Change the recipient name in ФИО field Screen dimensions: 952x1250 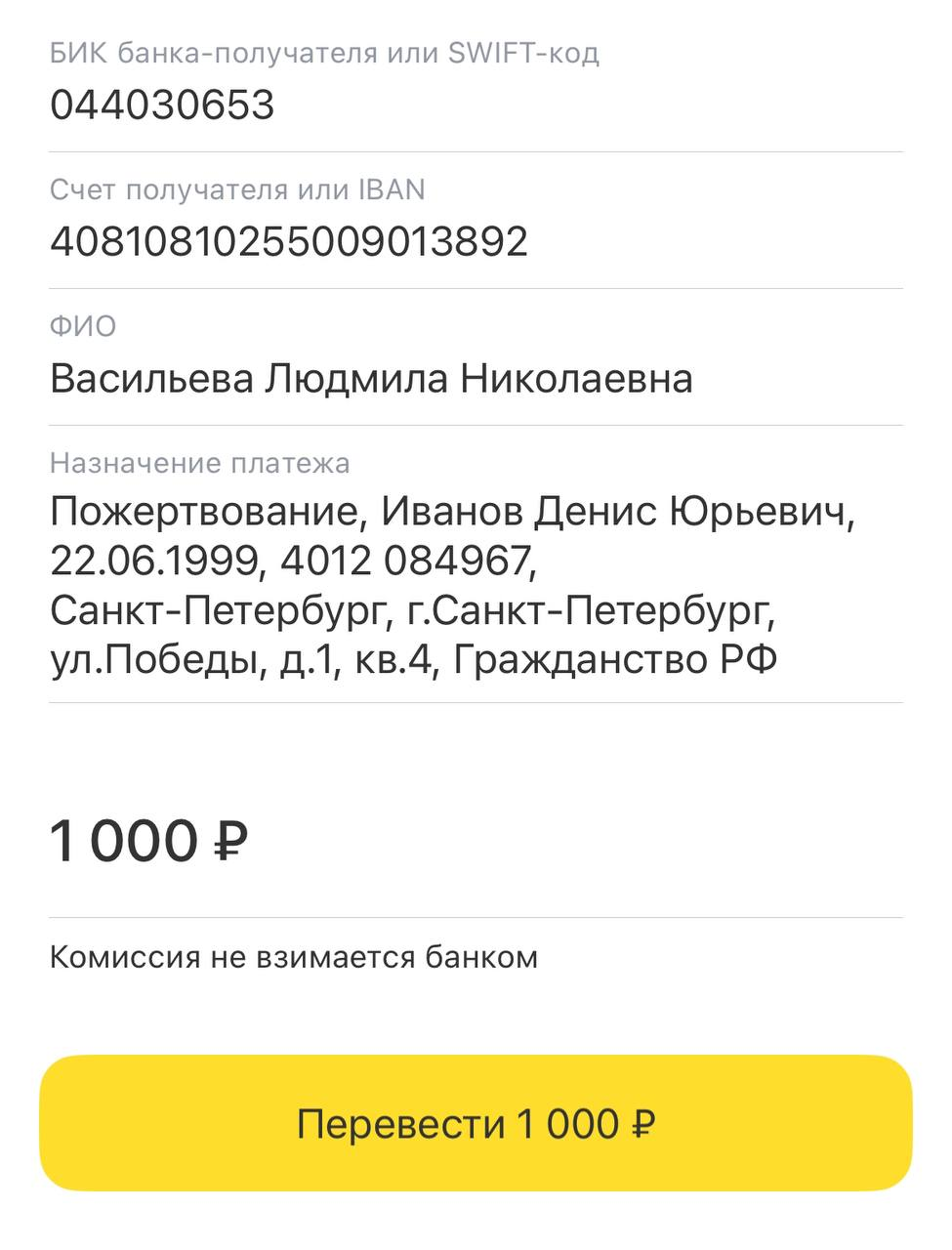click(x=371, y=378)
